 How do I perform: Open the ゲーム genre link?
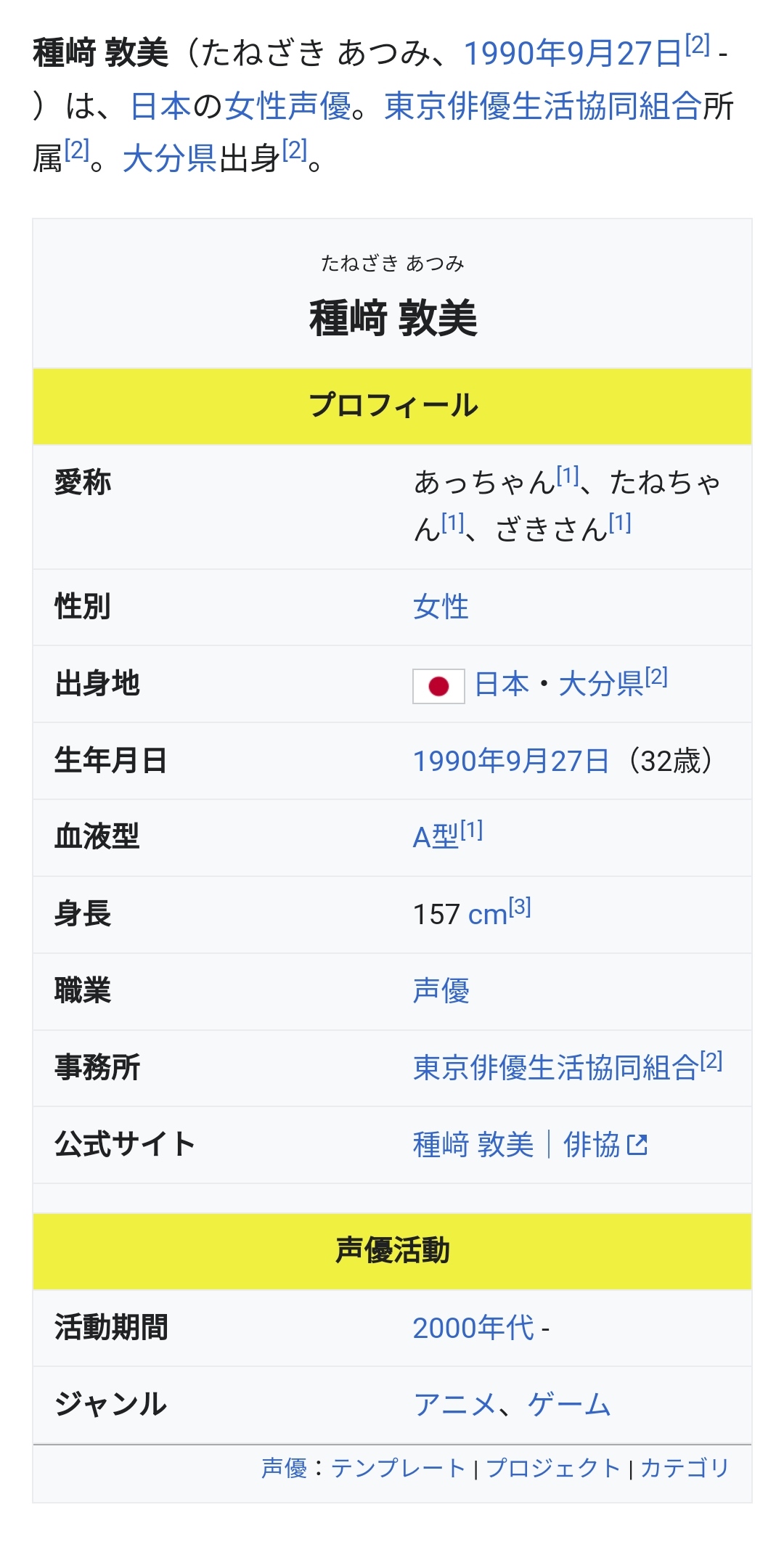[x=569, y=1404]
